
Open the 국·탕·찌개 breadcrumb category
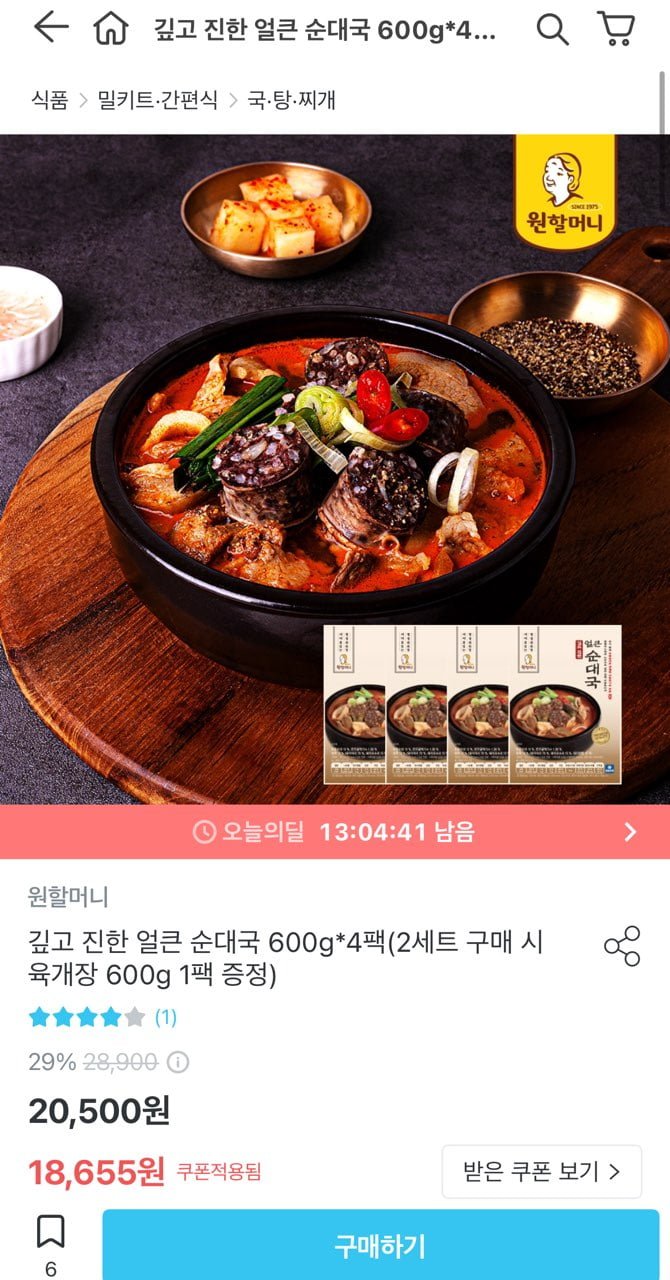[x=292, y=100]
